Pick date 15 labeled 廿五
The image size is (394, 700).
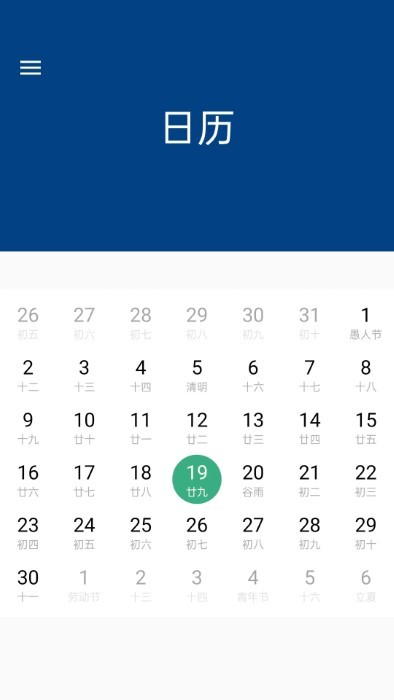[x=365, y=427]
